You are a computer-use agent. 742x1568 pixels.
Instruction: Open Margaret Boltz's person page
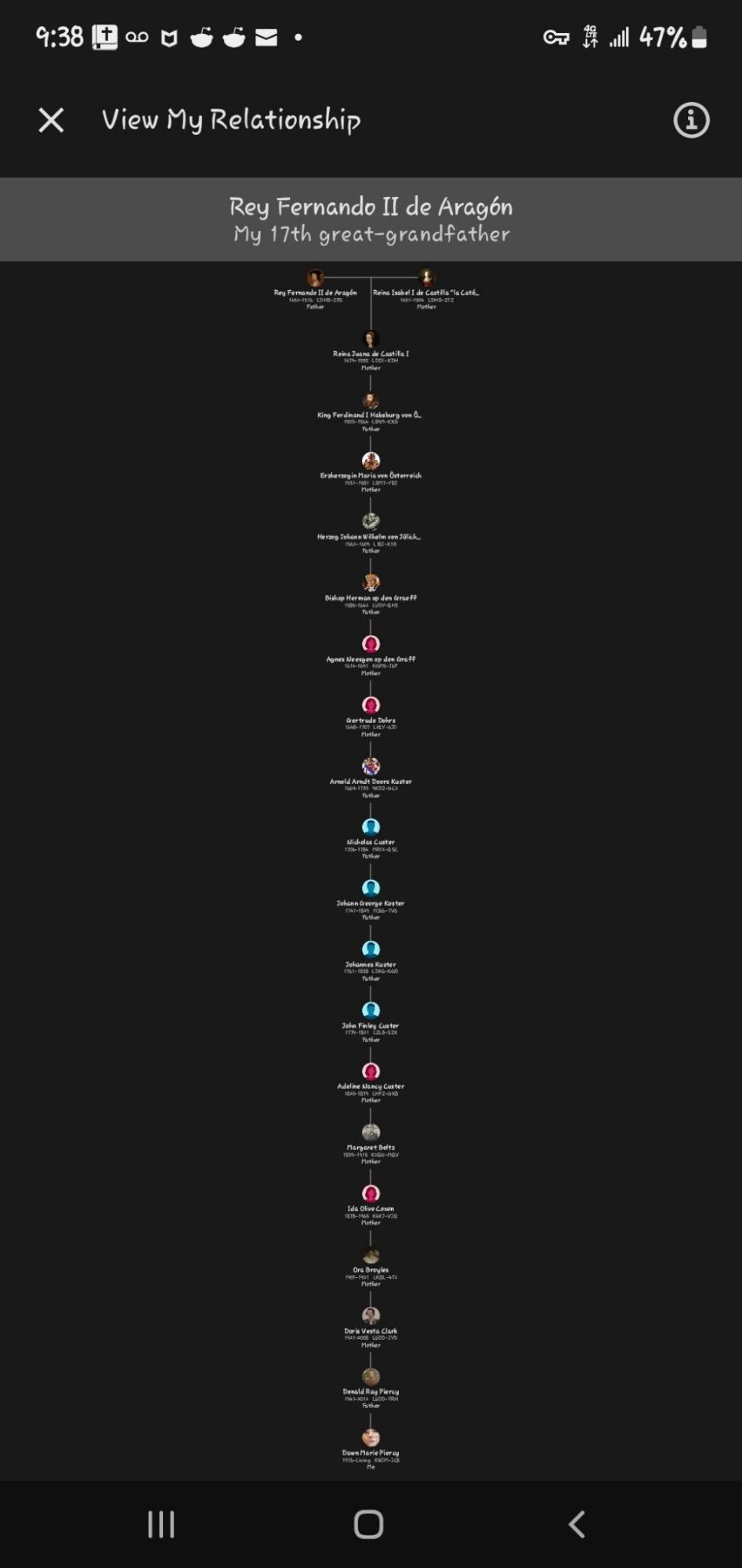click(x=371, y=1133)
